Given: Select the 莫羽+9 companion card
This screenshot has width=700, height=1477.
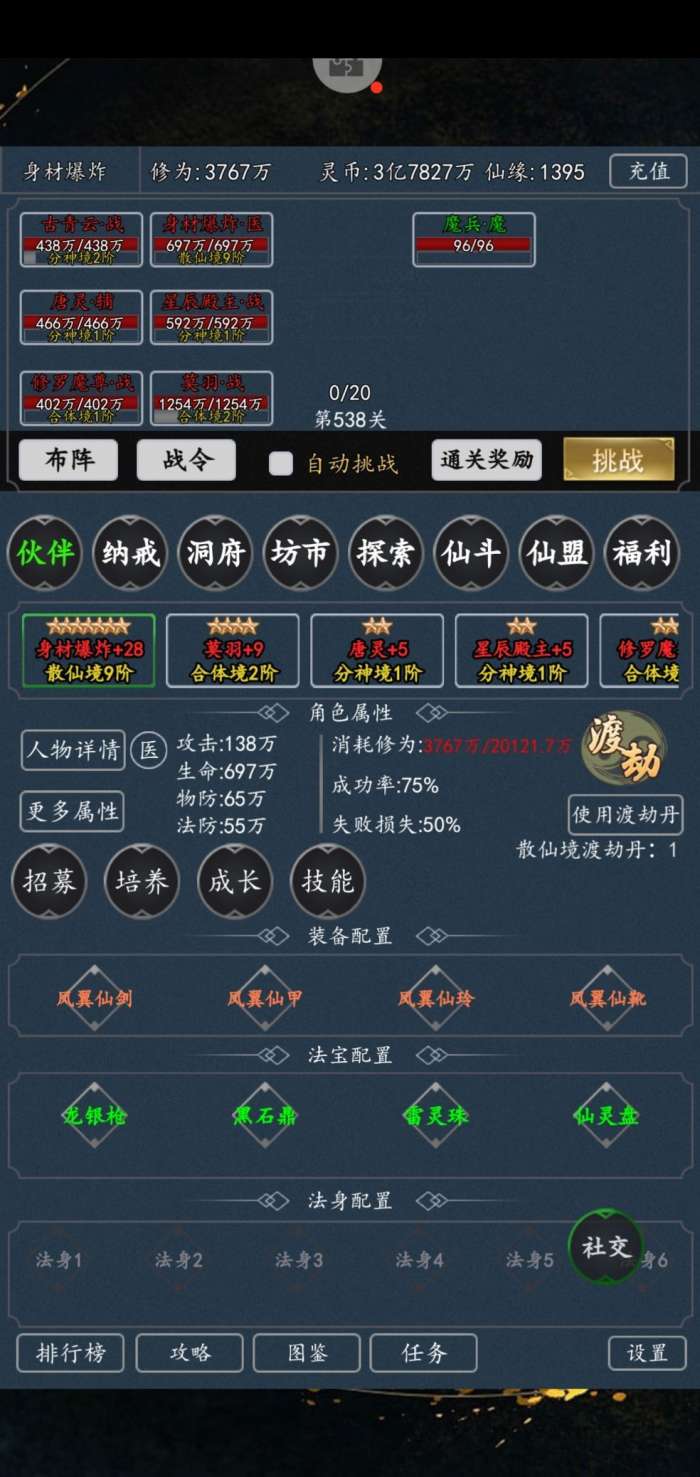Looking at the screenshot, I should pos(232,650).
